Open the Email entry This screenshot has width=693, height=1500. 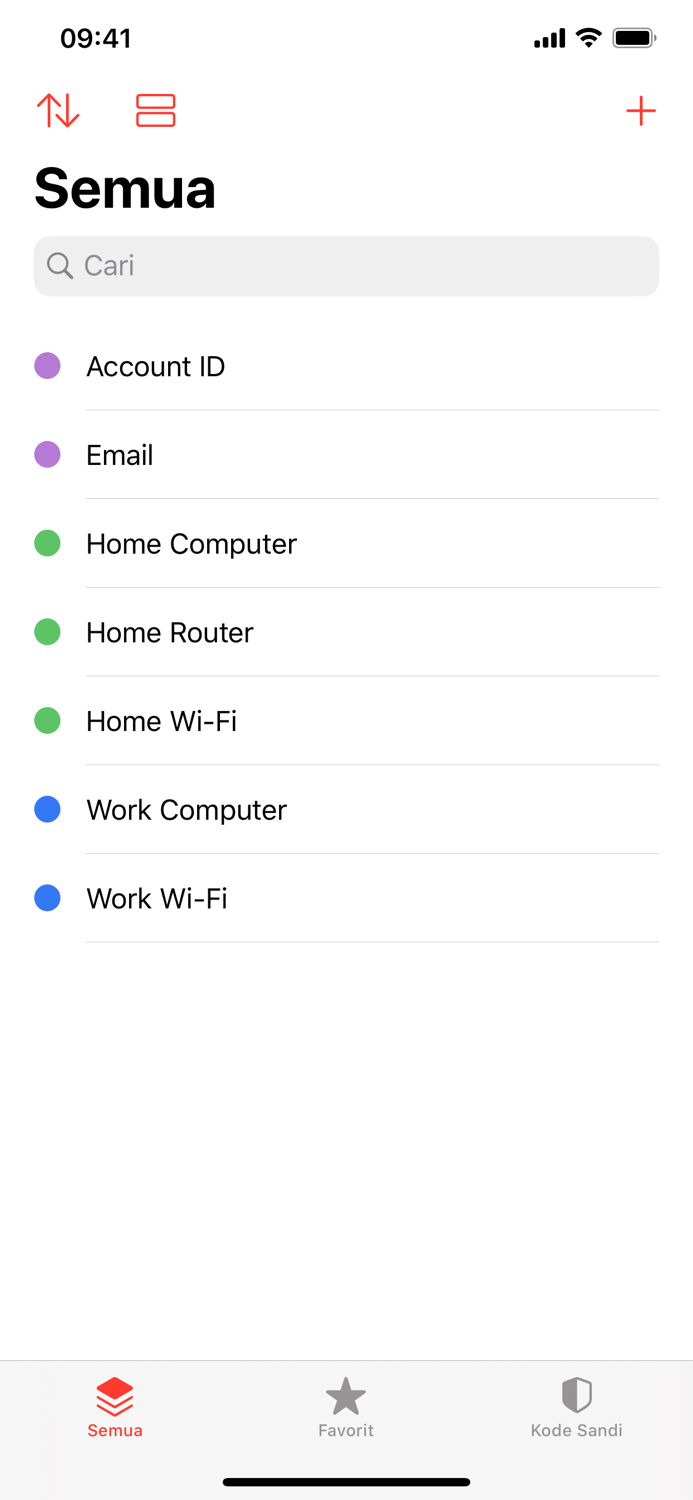coord(346,455)
